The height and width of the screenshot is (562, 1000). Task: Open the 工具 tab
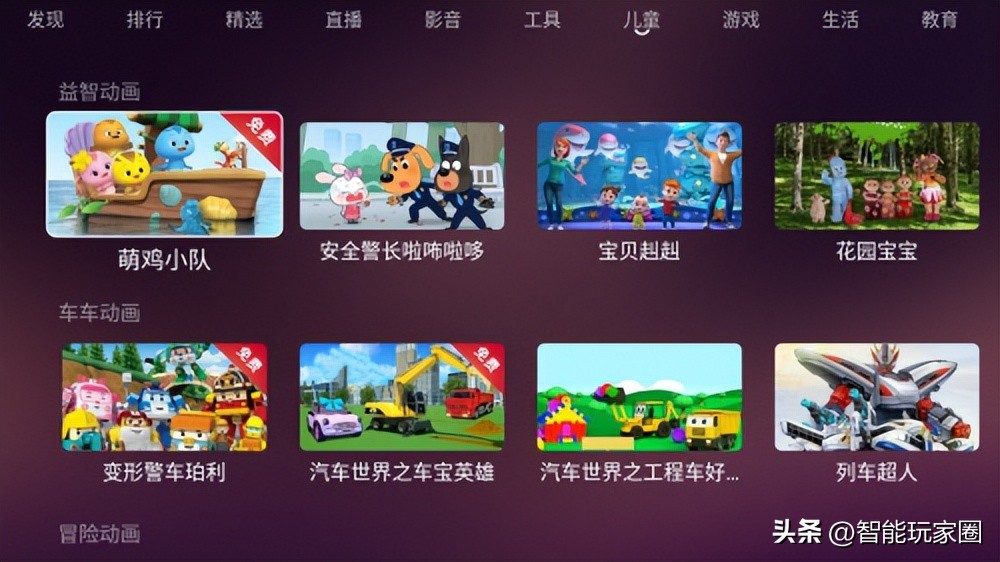tap(542, 19)
